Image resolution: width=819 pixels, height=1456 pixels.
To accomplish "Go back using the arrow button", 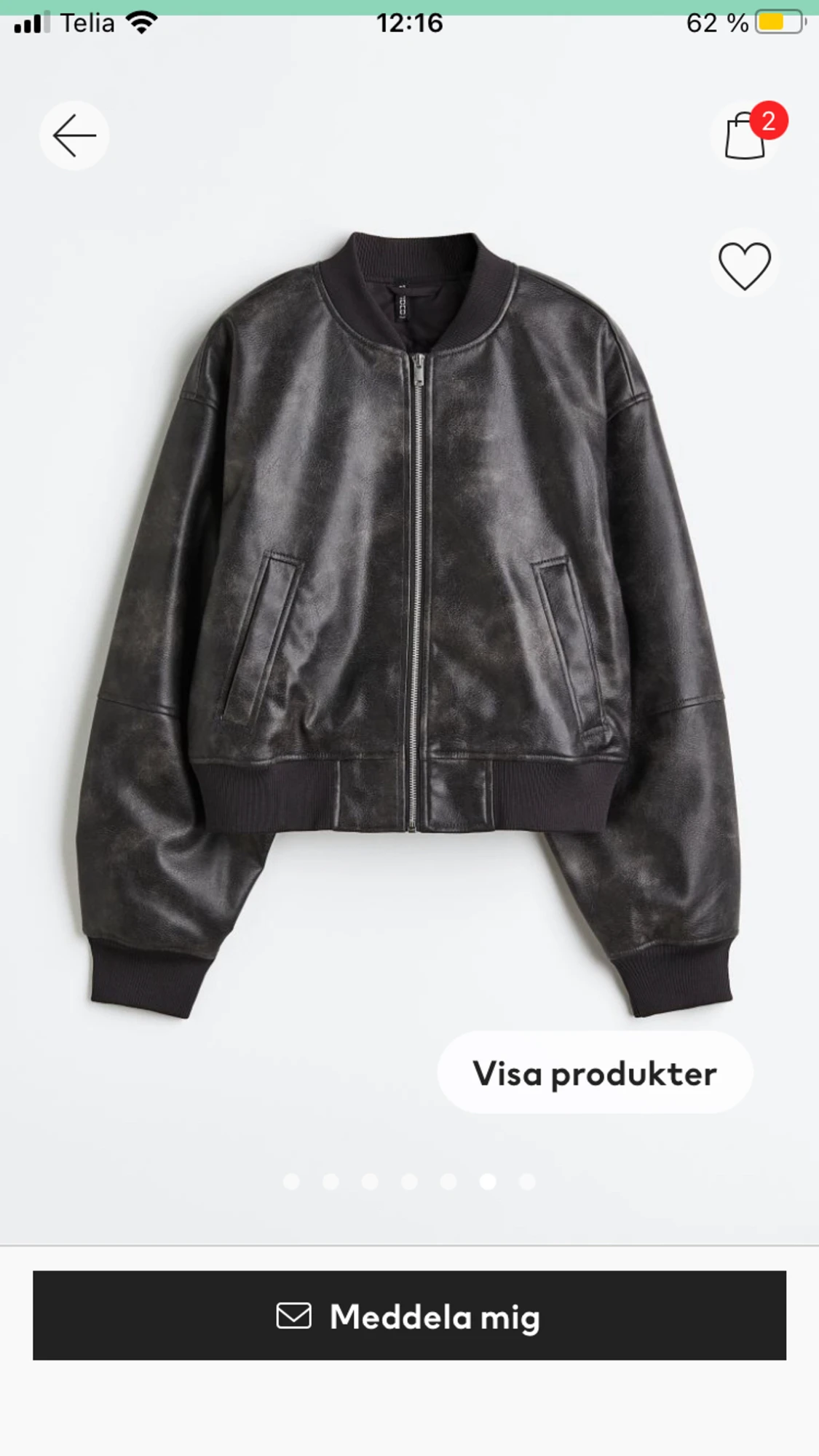I will 74,135.
